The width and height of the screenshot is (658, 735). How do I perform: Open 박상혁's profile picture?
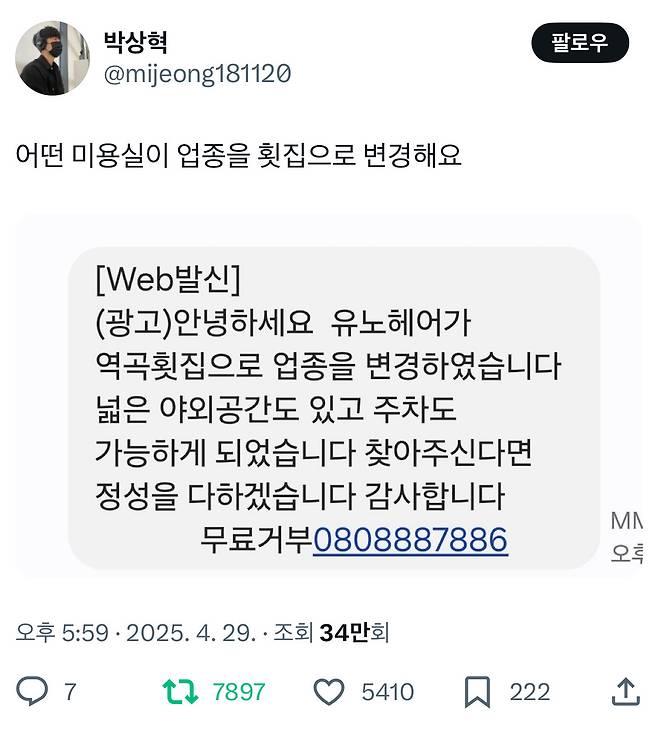click(x=52, y=57)
